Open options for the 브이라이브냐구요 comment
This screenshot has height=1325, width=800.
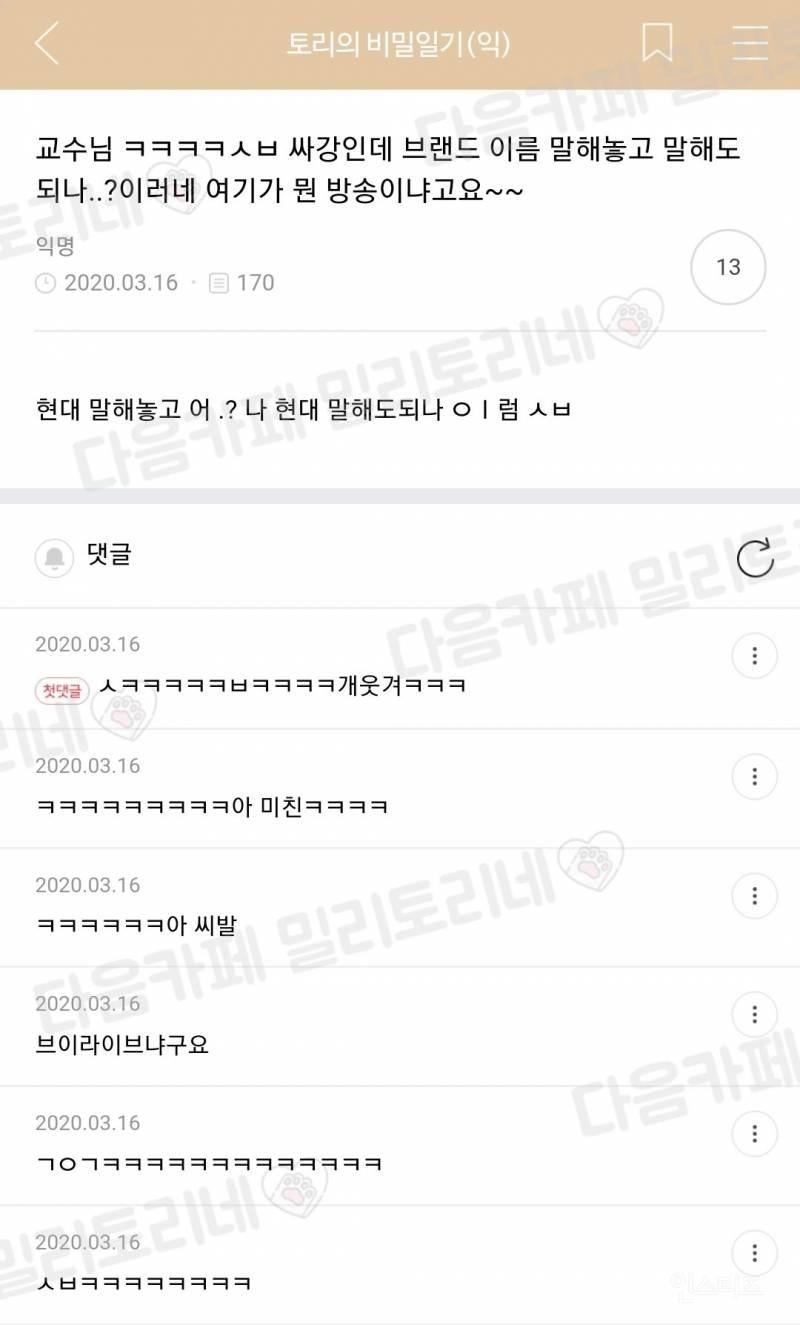pos(755,1014)
